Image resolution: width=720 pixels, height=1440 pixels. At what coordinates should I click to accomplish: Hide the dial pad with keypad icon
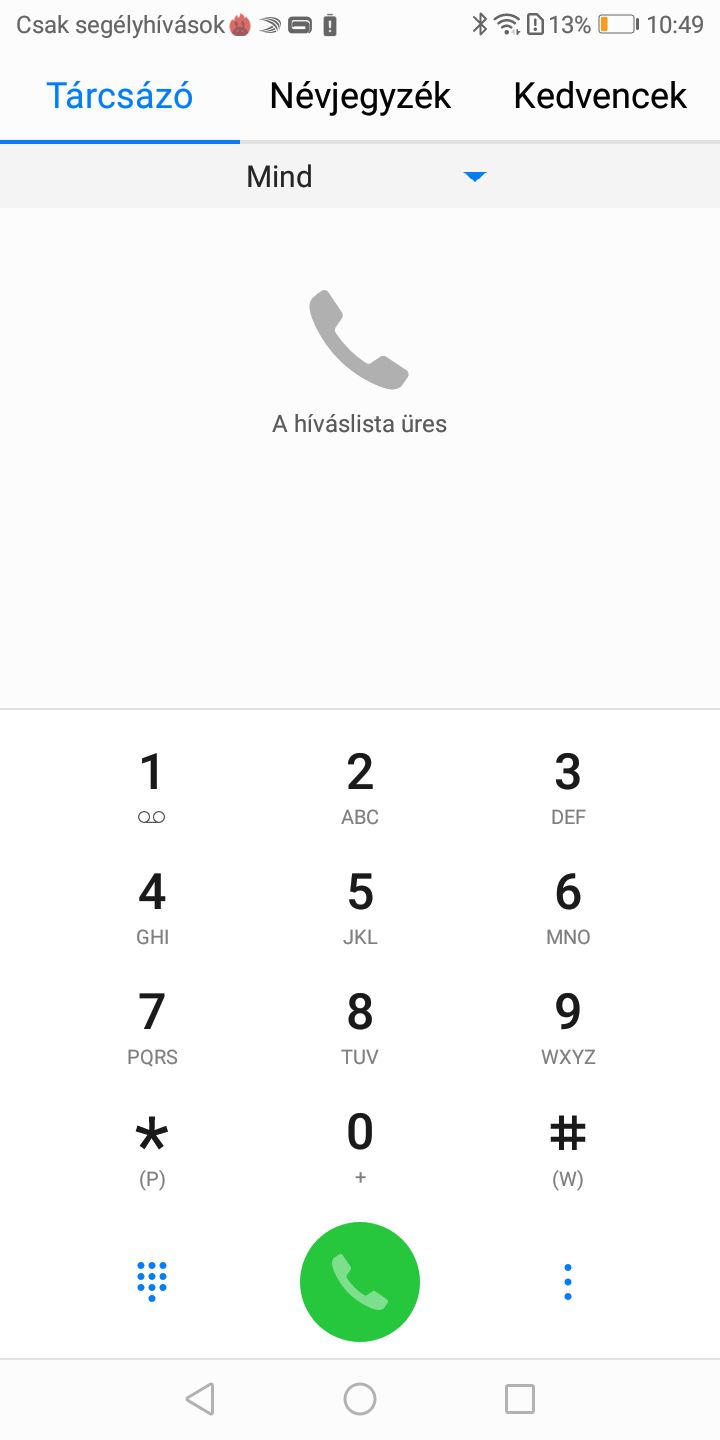(x=152, y=1281)
